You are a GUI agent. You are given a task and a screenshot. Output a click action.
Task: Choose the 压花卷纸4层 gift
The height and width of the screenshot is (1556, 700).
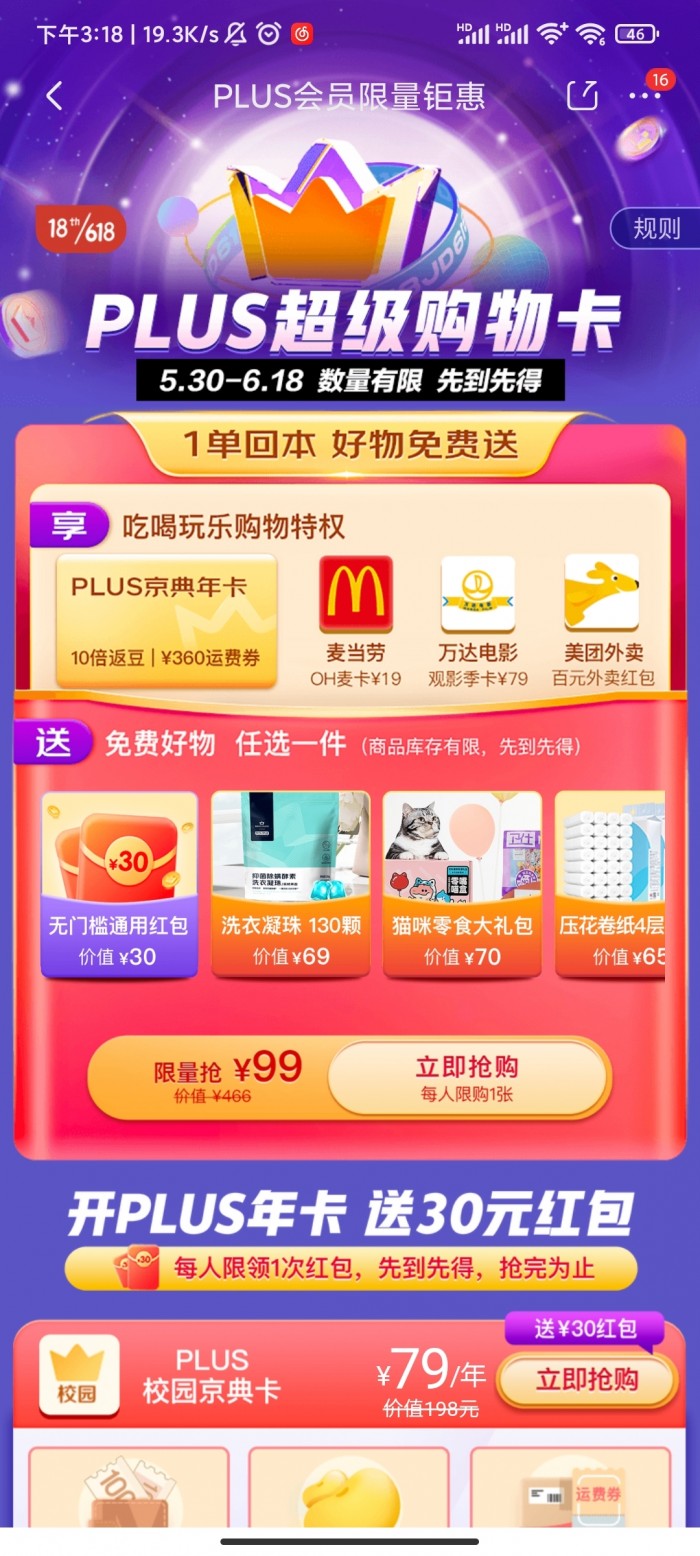point(612,883)
